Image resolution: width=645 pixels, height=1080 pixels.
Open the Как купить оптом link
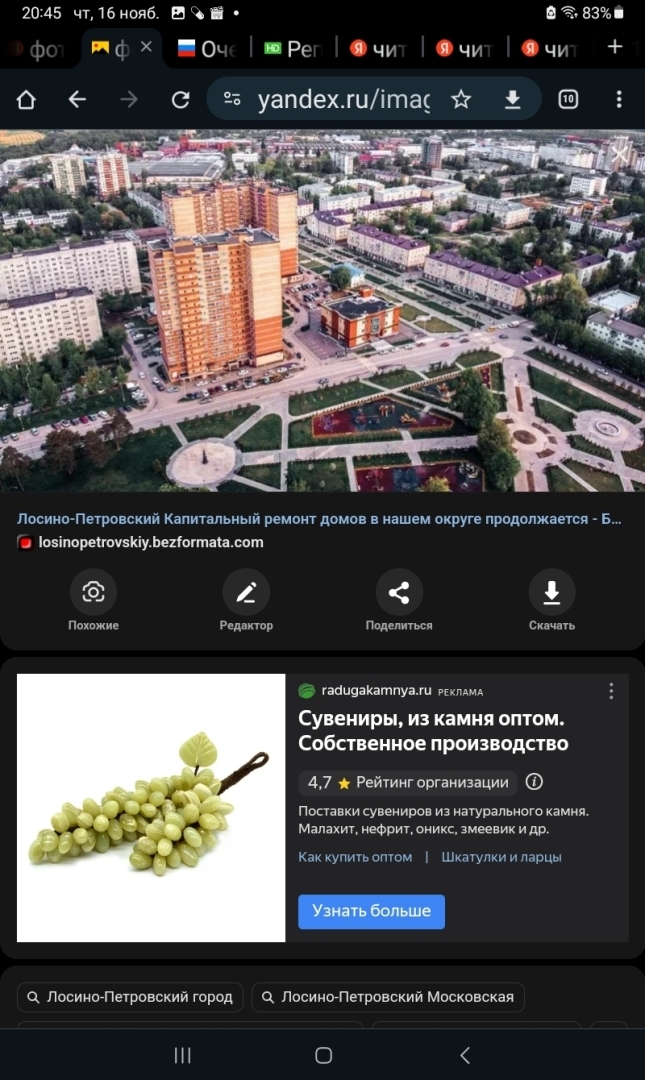[x=355, y=857]
